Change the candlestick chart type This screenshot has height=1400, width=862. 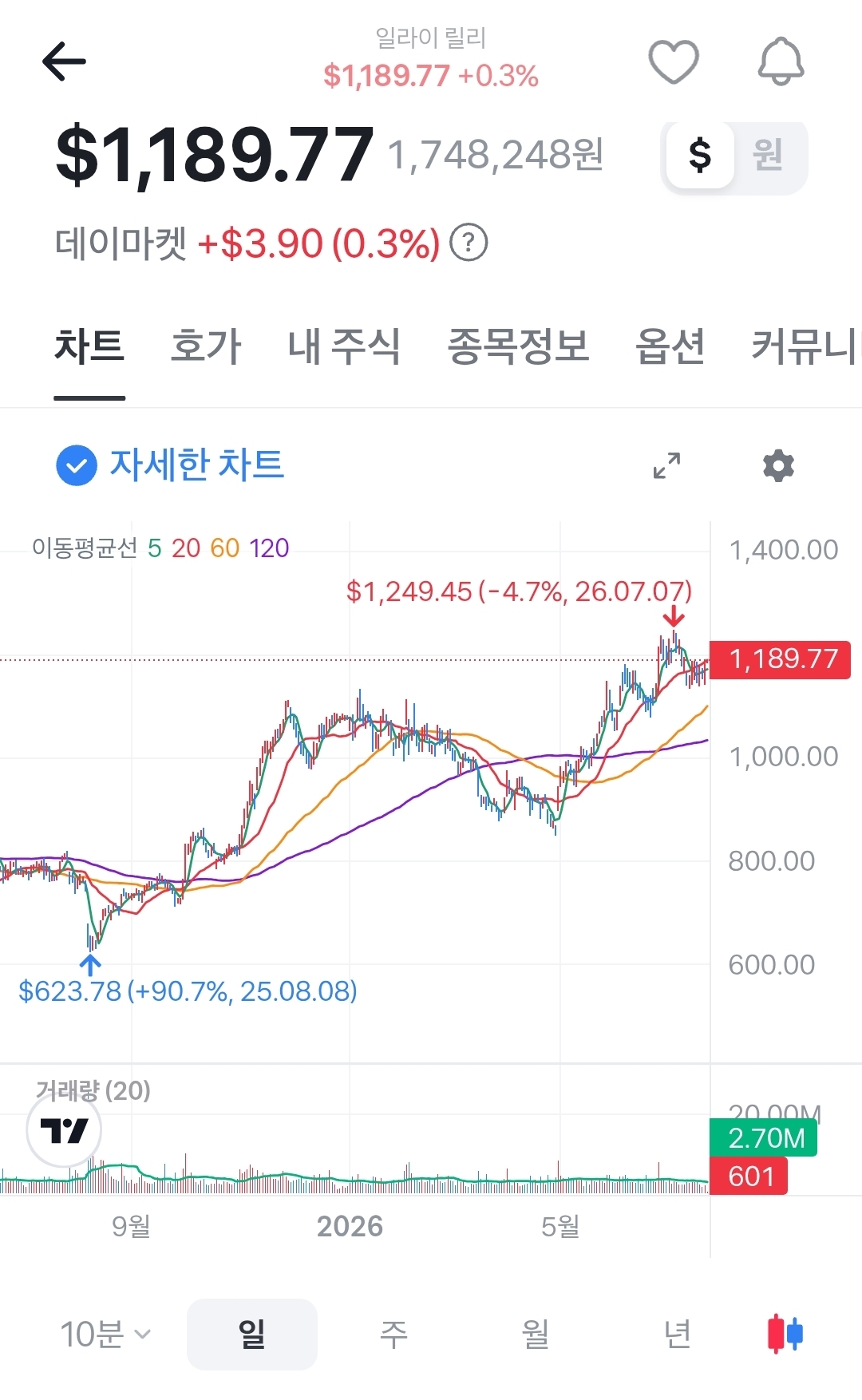[x=785, y=1334]
